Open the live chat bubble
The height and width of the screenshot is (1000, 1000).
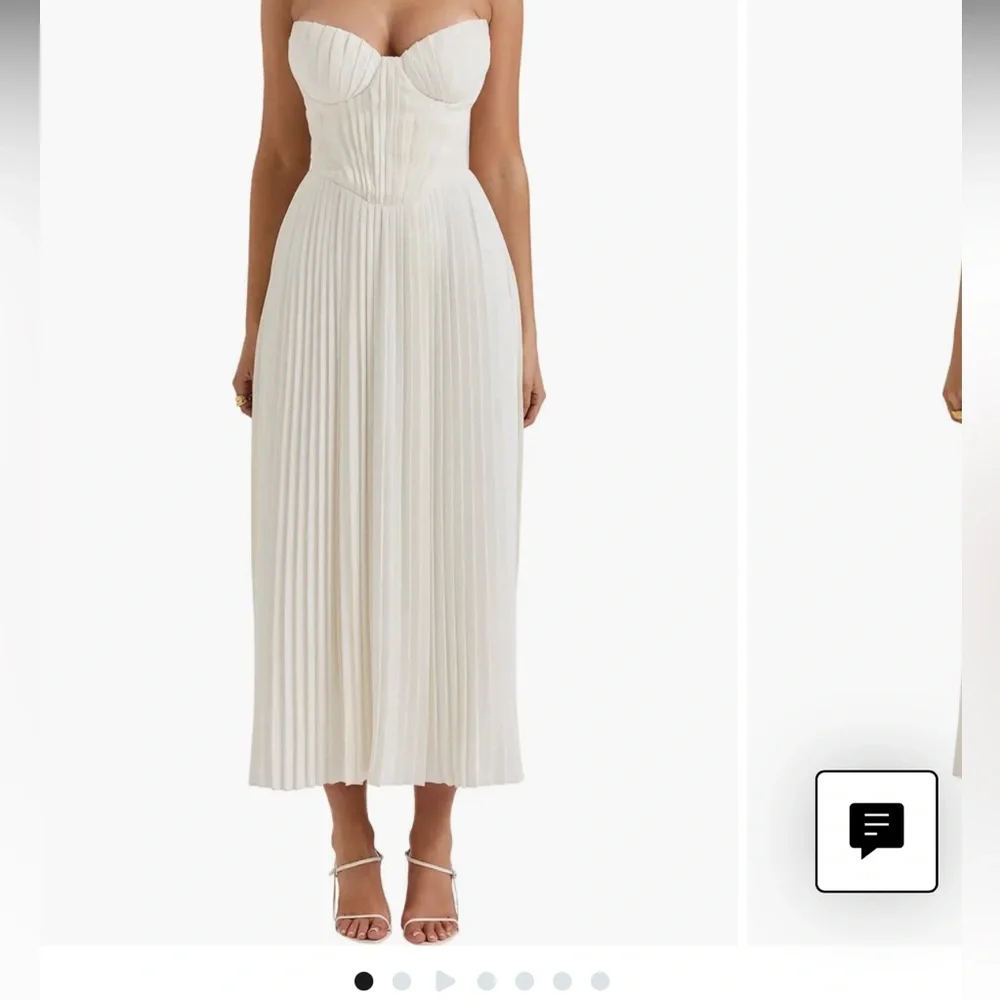(x=876, y=831)
